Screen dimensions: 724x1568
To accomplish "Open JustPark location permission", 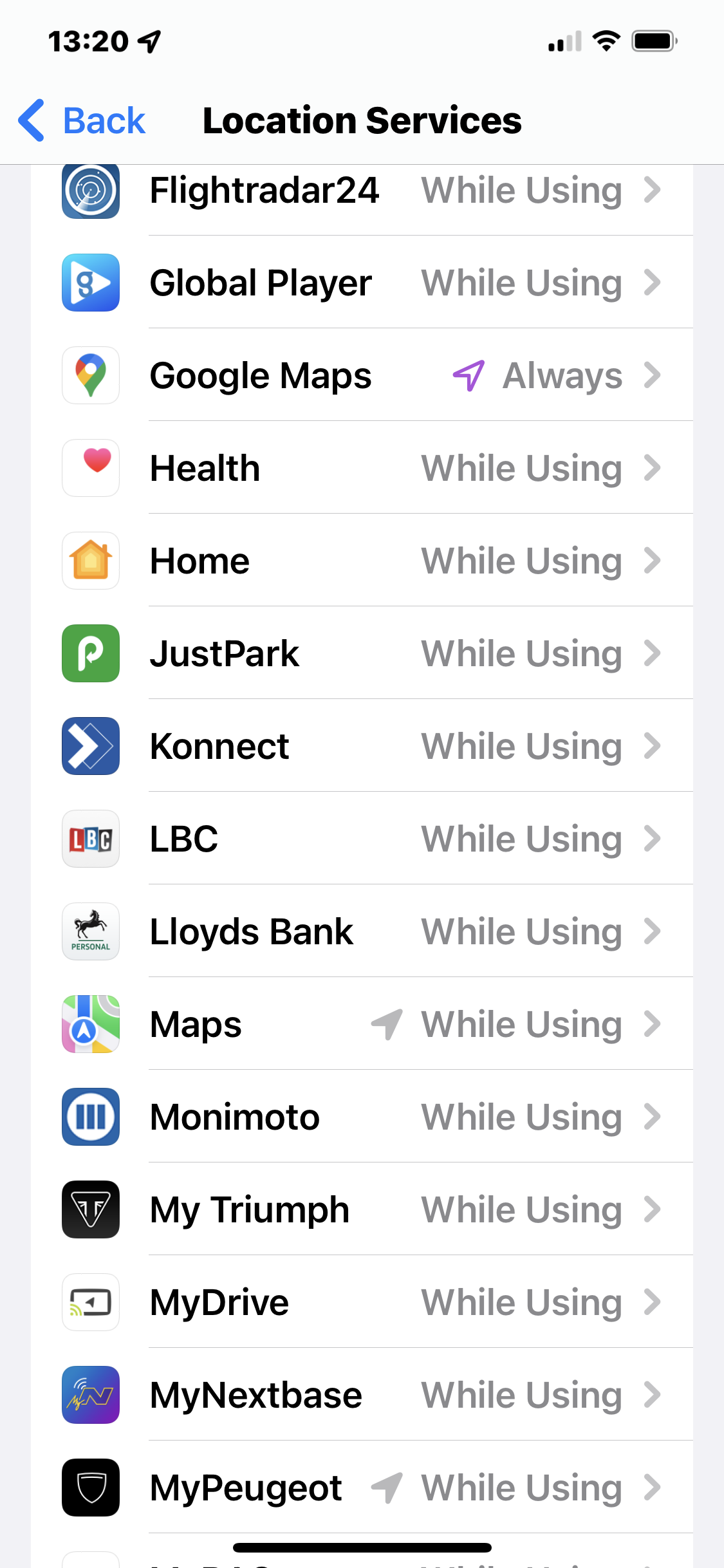I will coord(362,653).
